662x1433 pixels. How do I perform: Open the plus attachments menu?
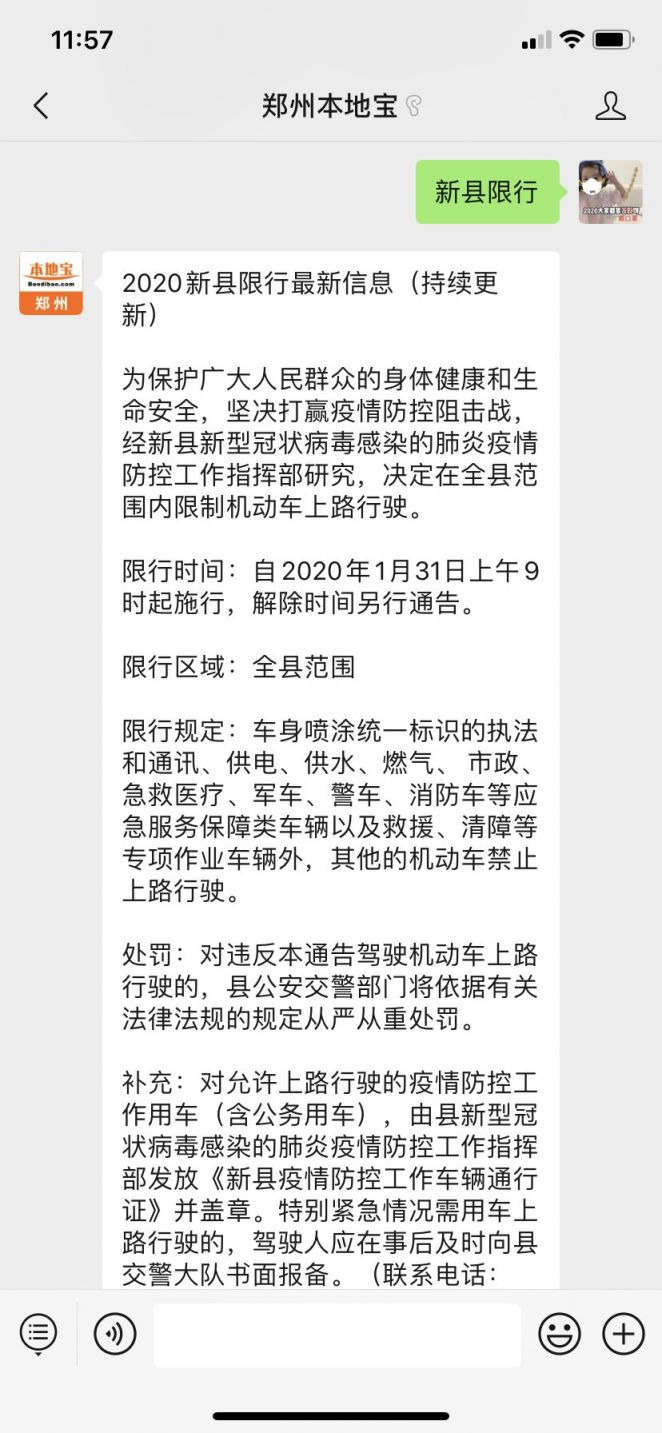(x=623, y=1333)
